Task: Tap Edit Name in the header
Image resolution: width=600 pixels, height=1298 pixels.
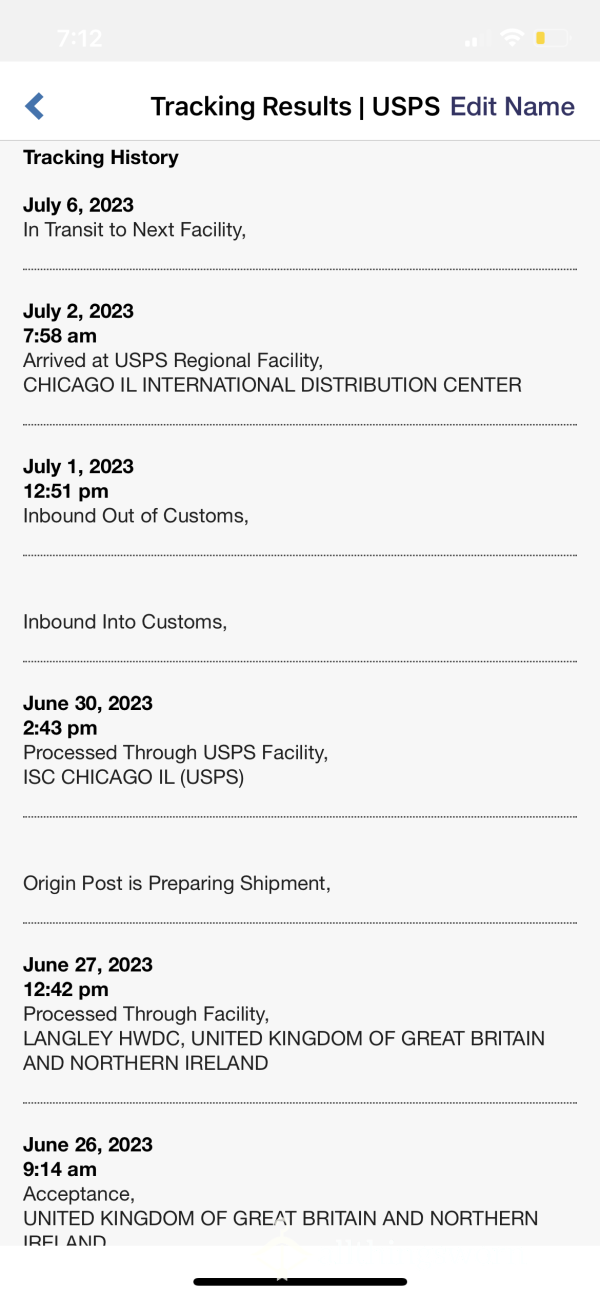Action: [x=512, y=107]
